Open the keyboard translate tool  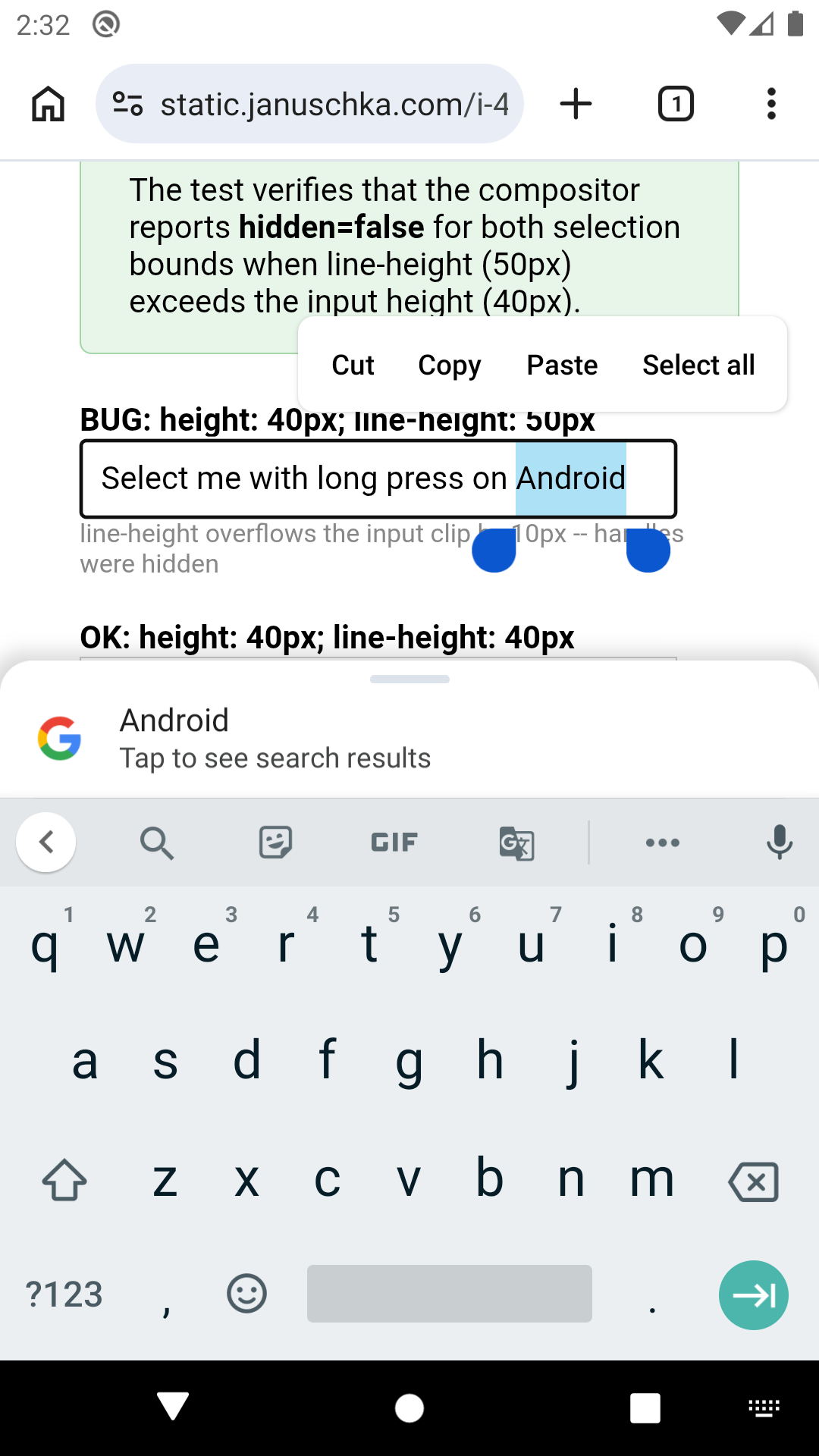coord(516,843)
